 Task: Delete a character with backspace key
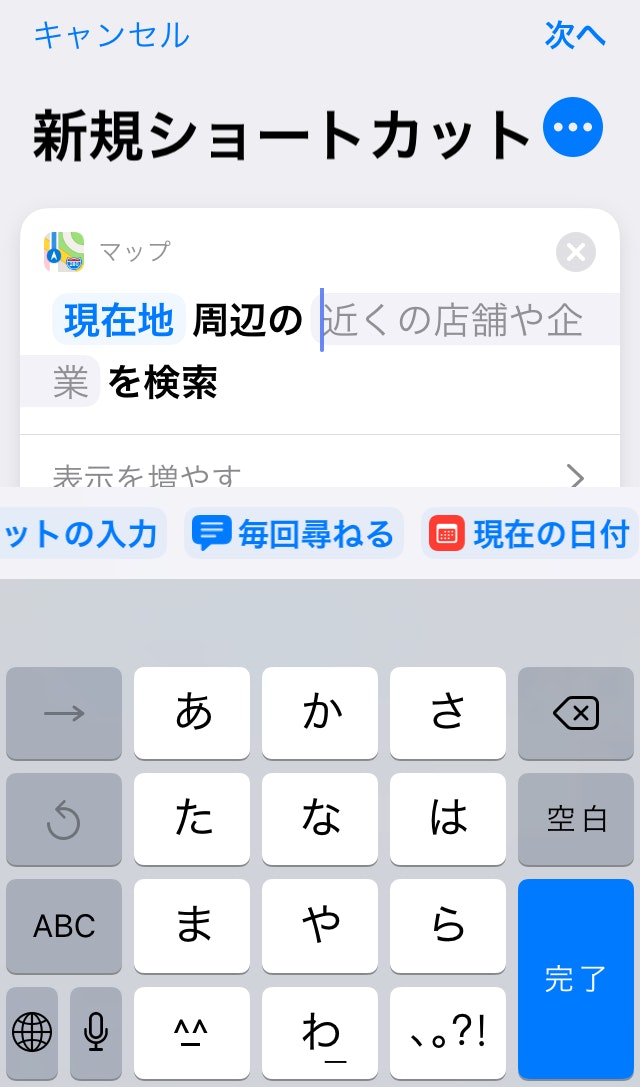point(576,713)
